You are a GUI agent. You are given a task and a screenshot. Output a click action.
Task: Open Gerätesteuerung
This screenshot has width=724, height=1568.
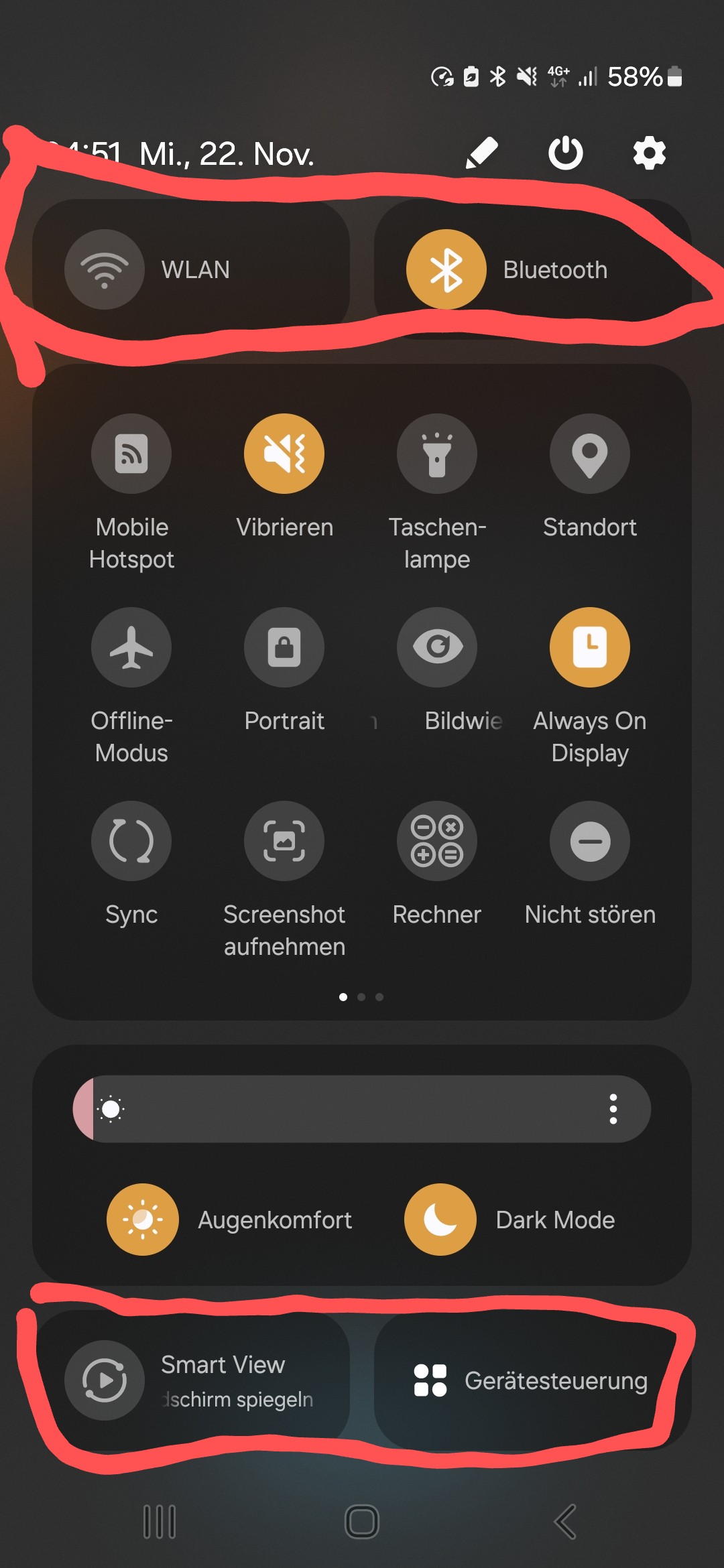click(x=532, y=1380)
